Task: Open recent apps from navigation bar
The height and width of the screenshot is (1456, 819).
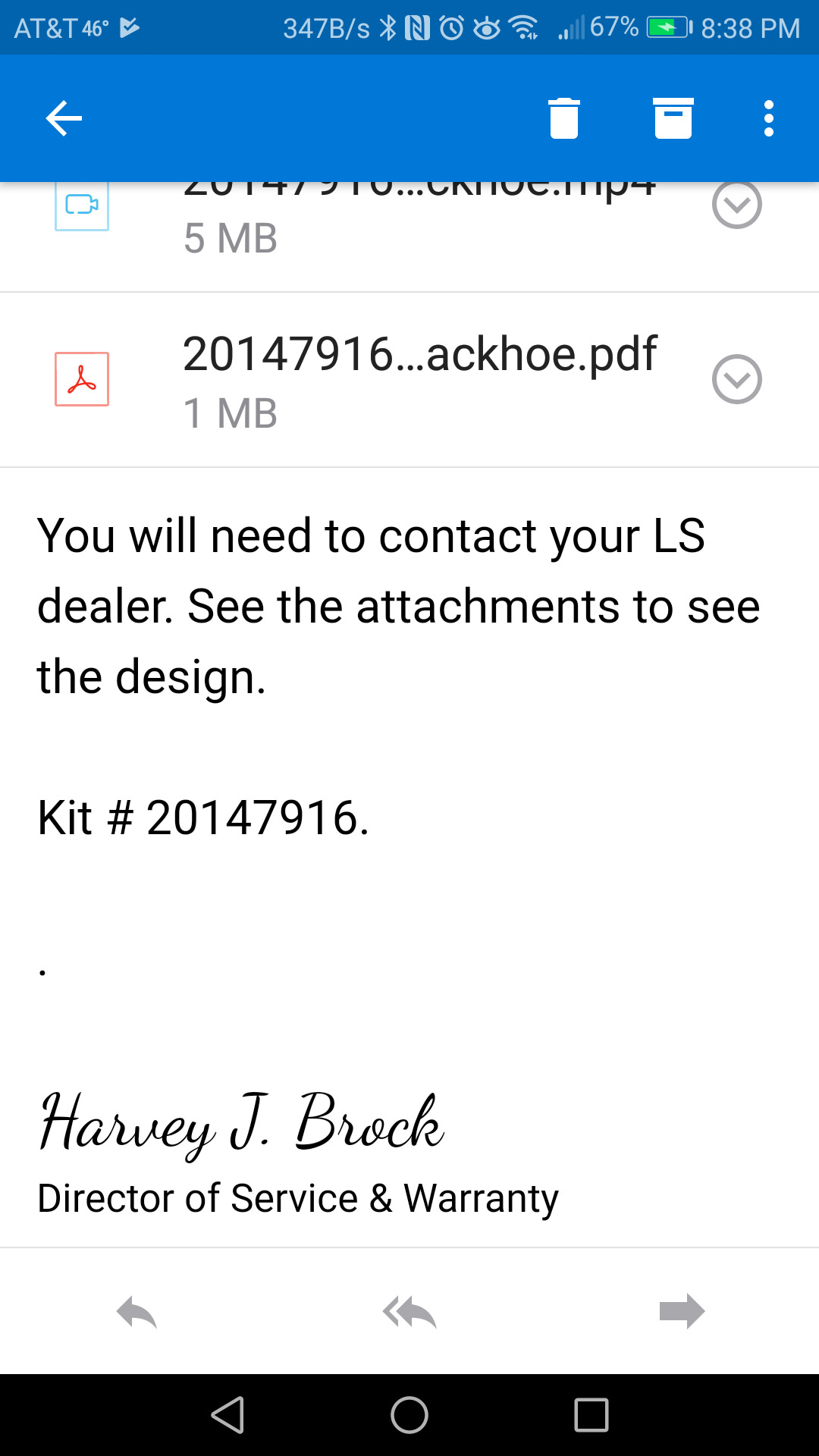Action: [591, 1415]
